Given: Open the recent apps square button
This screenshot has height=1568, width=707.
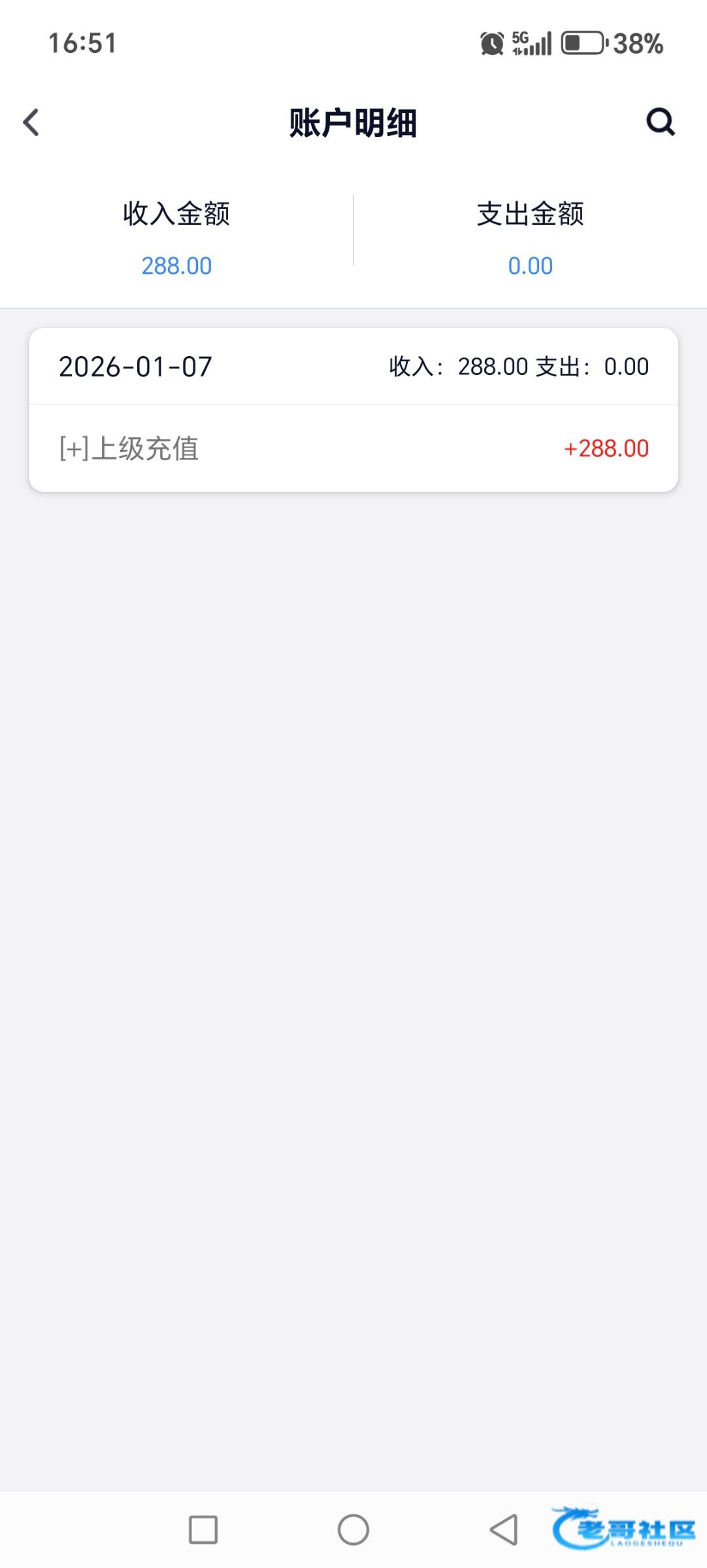Looking at the screenshot, I should tap(203, 1529).
